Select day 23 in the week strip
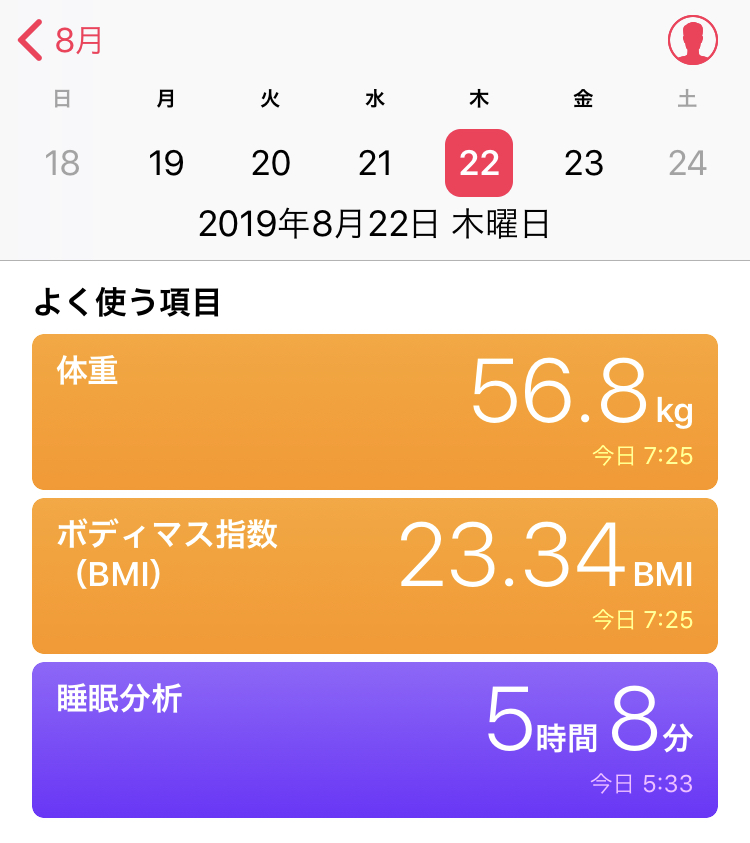The image size is (750, 843). (x=583, y=163)
